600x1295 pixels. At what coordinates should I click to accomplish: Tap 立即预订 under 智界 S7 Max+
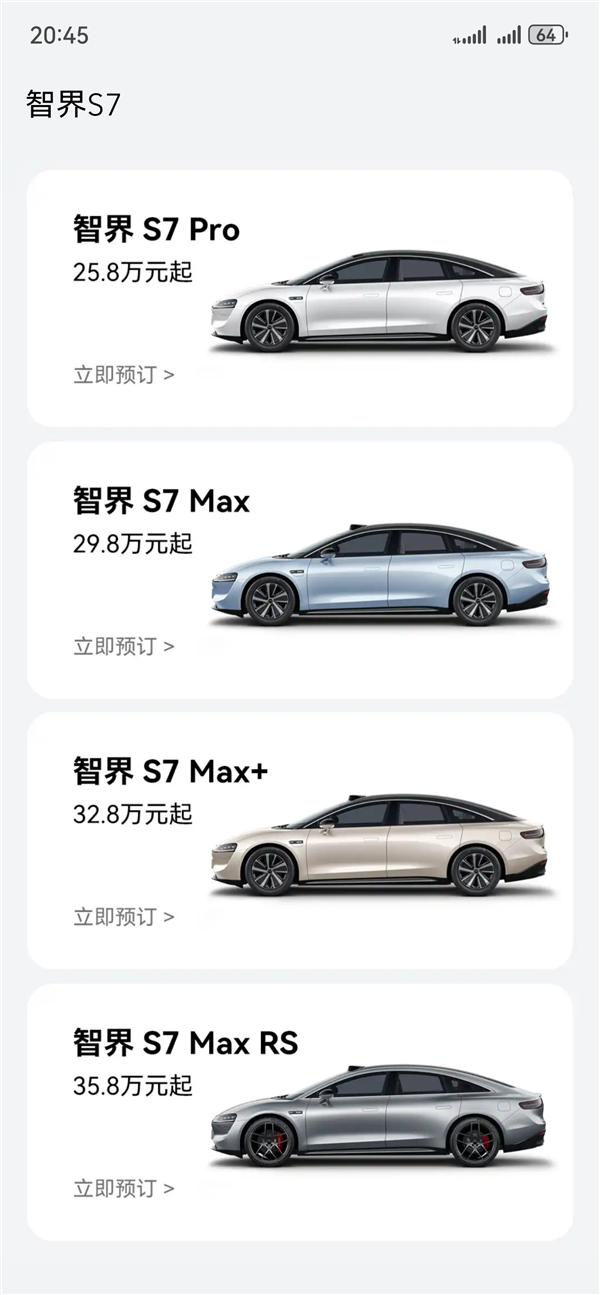123,916
